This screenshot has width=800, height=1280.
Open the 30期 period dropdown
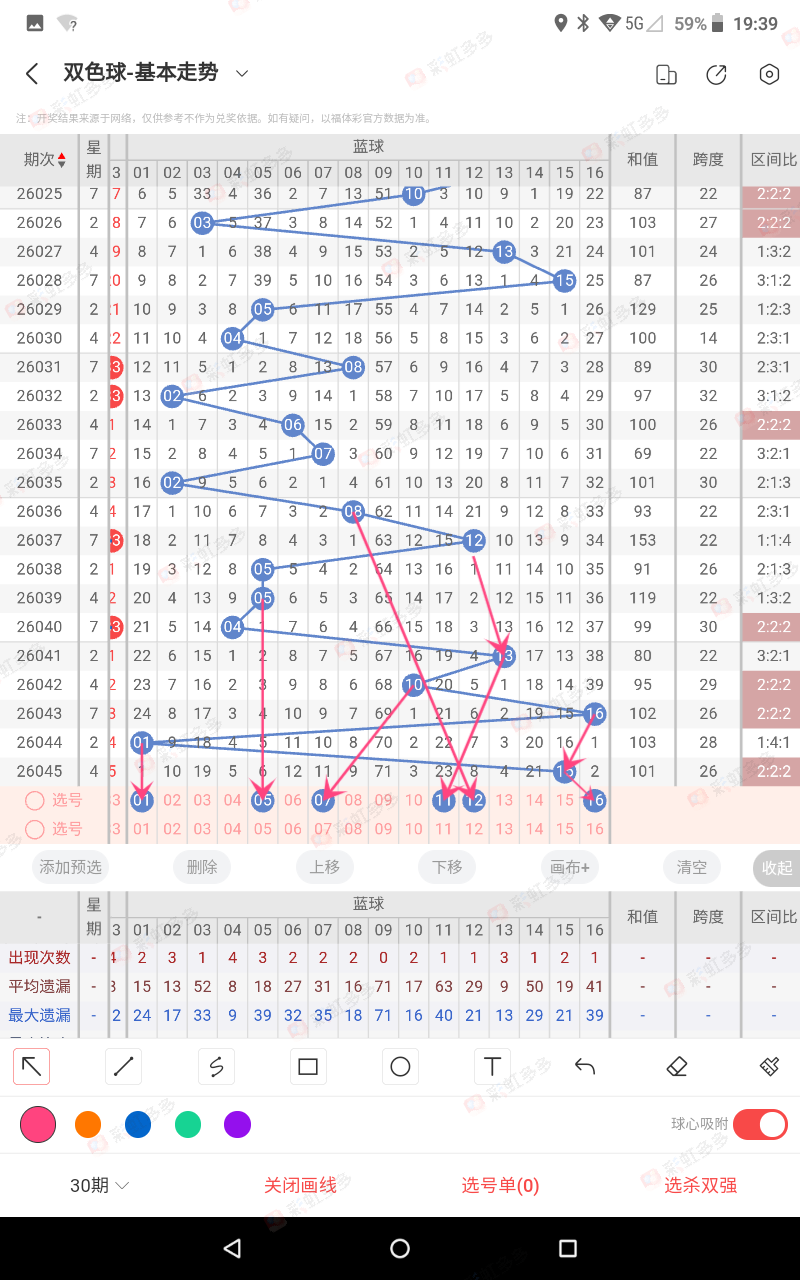99,1185
